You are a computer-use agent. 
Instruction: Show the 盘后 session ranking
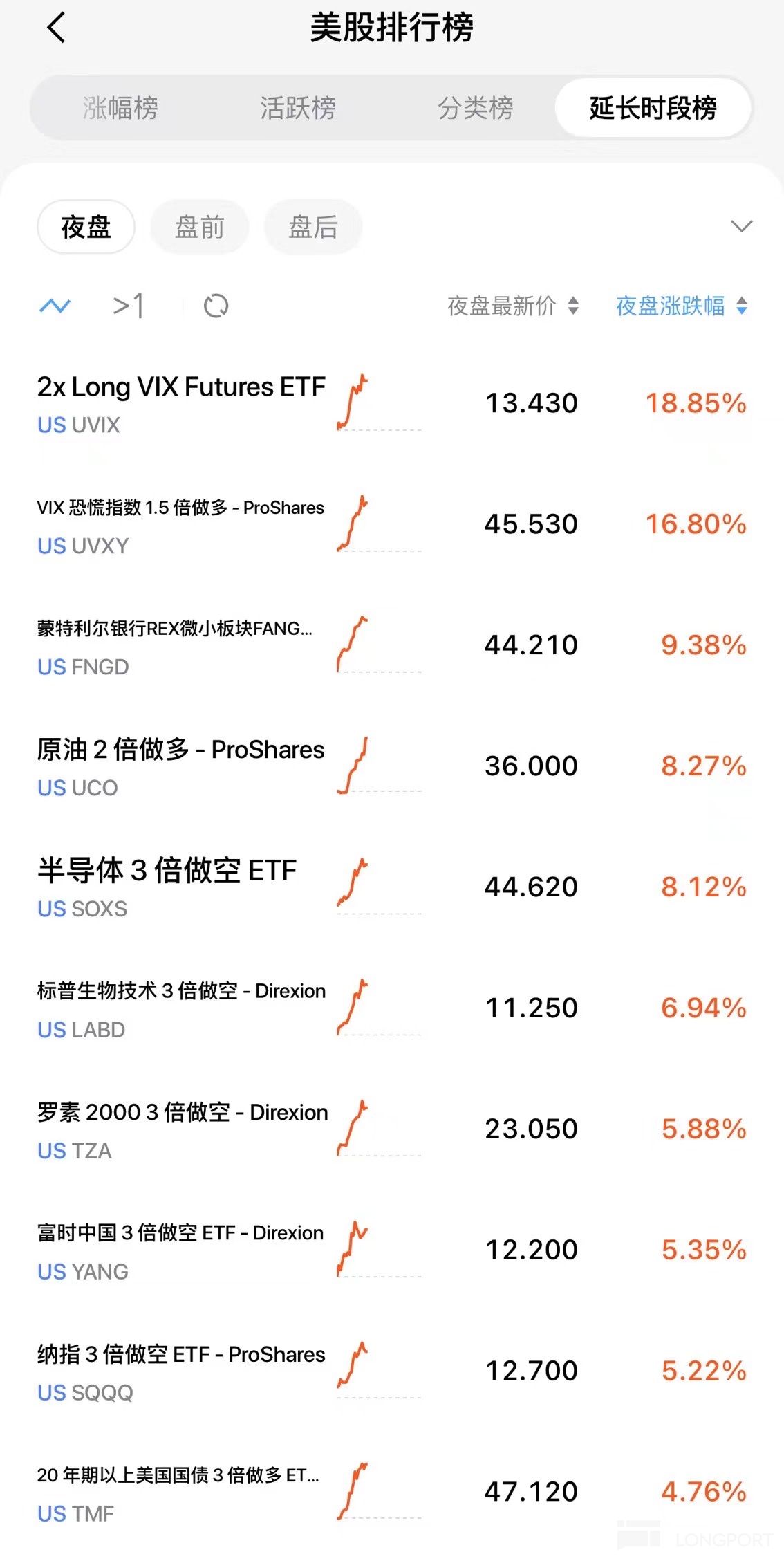313,227
